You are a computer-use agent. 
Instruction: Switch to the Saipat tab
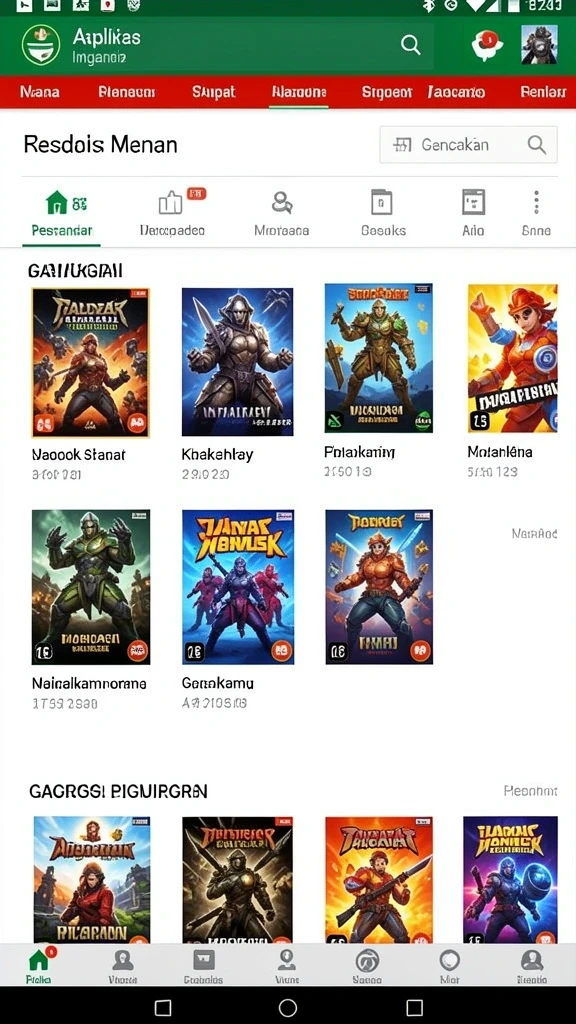214,92
